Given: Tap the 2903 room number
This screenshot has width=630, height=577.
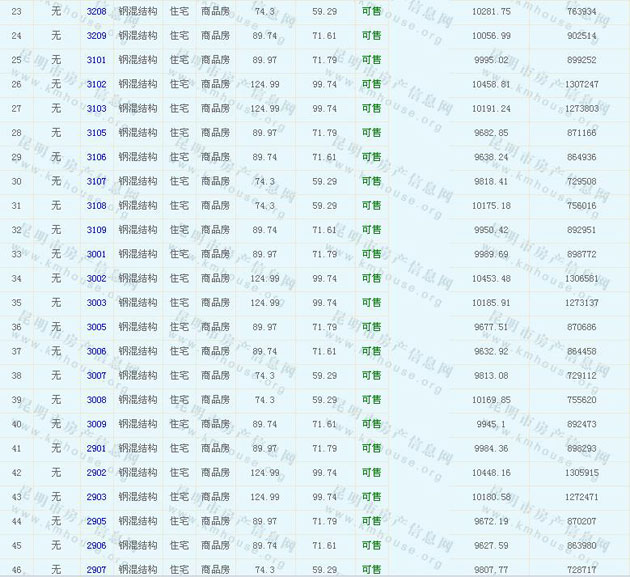Looking at the screenshot, I should pyautogui.click(x=96, y=497).
